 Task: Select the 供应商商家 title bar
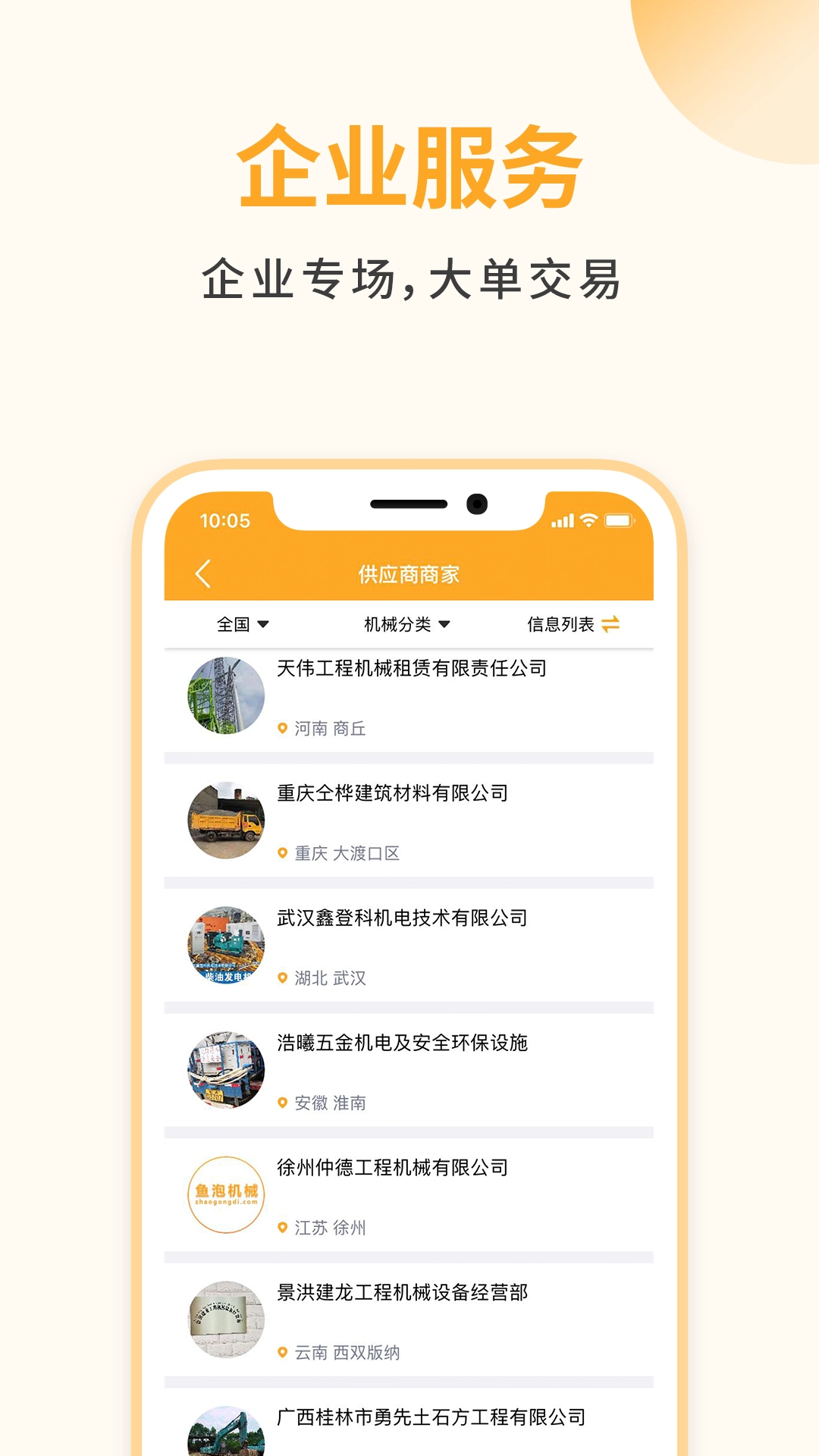pos(407,574)
